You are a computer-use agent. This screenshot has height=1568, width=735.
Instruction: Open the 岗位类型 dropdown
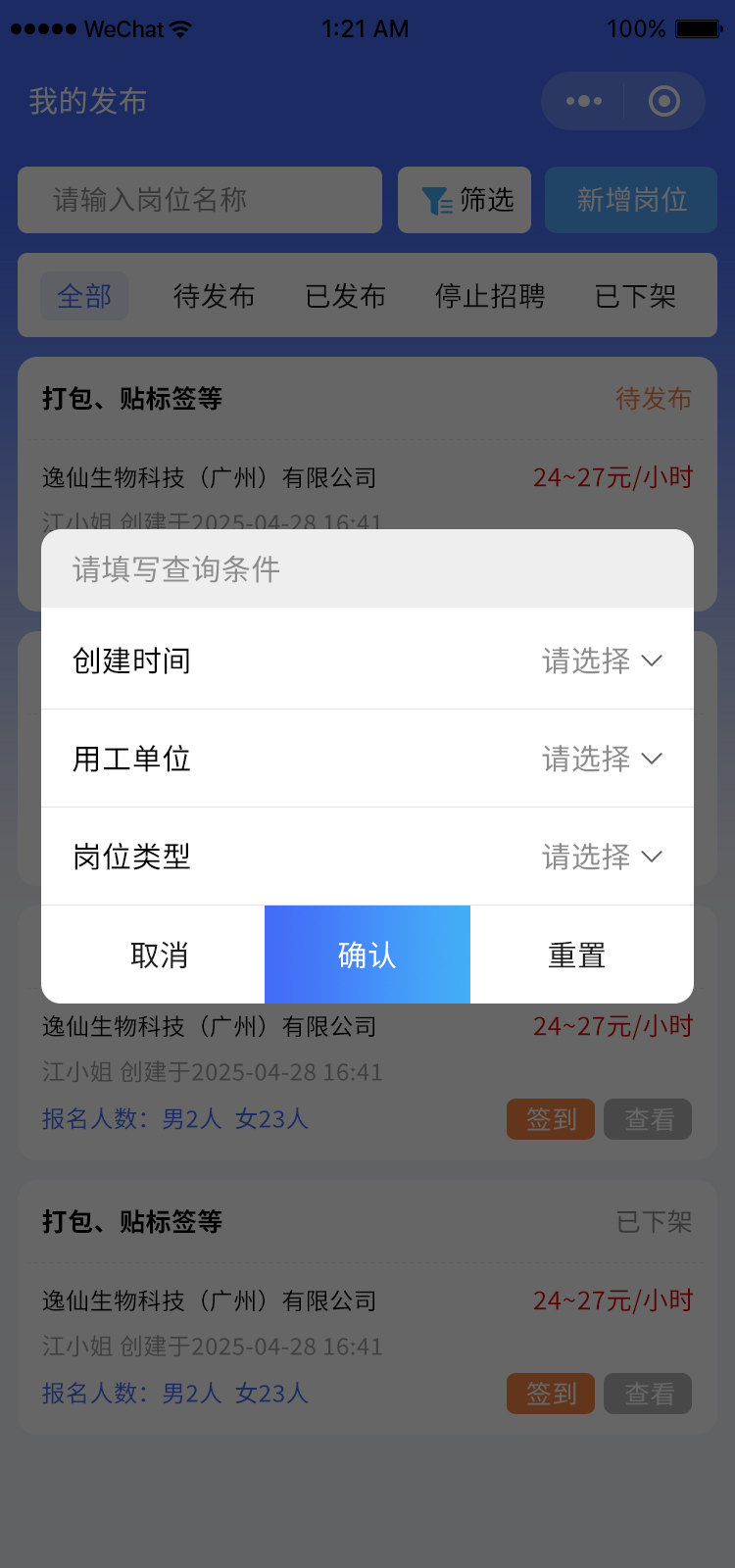pyautogui.click(x=602, y=857)
